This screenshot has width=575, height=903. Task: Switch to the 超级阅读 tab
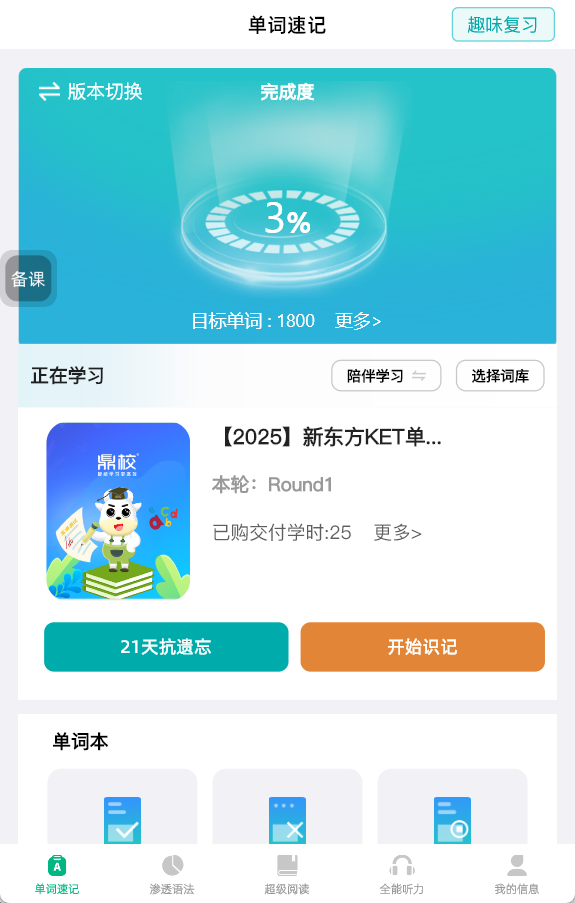point(287,874)
